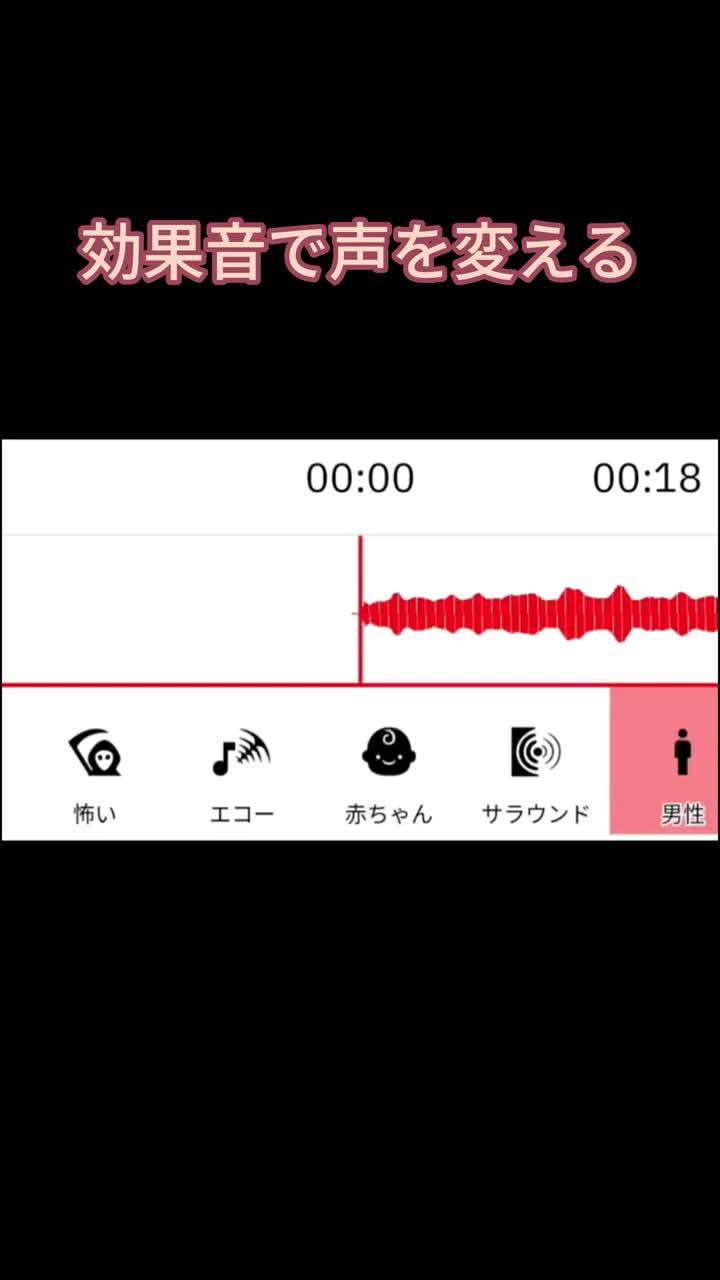Viewport: 720px width, 1280px height.
Task: Click the 怖い text label
Action: (x=95, y=812)
